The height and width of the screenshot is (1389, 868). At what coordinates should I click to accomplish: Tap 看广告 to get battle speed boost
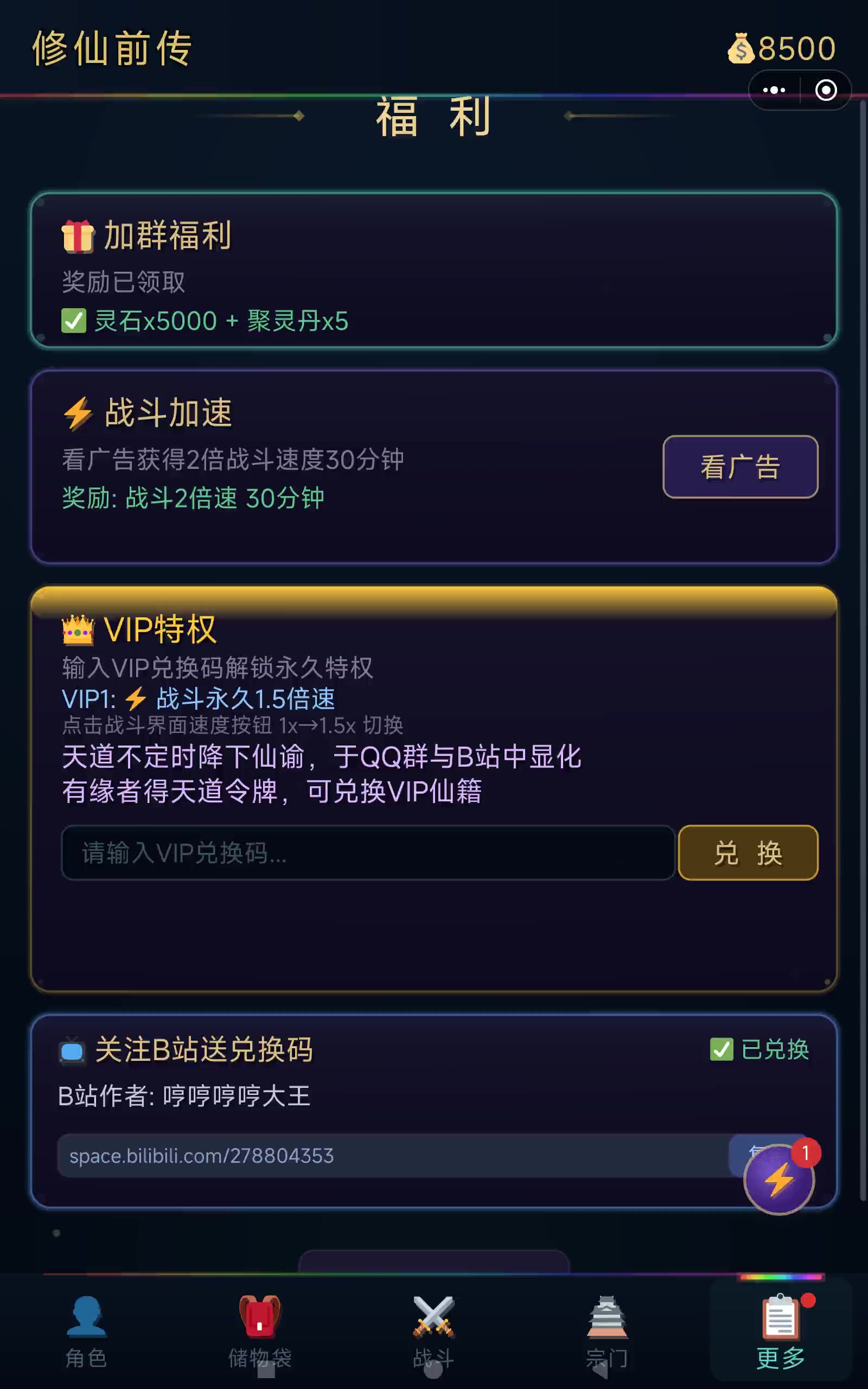coord(740,467)
